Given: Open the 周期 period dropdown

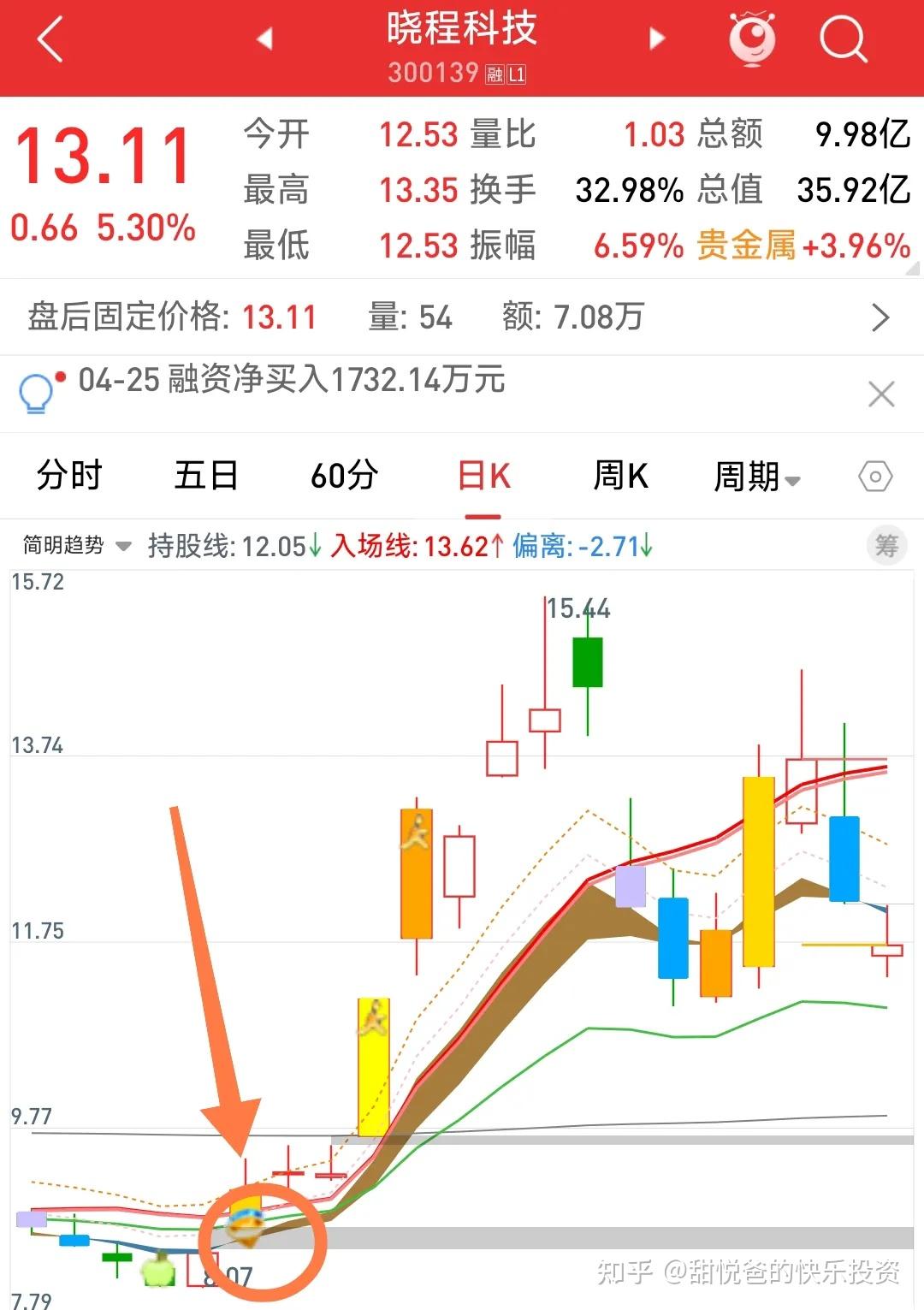Looking at the screenshot, I should [x=756, y=477].
